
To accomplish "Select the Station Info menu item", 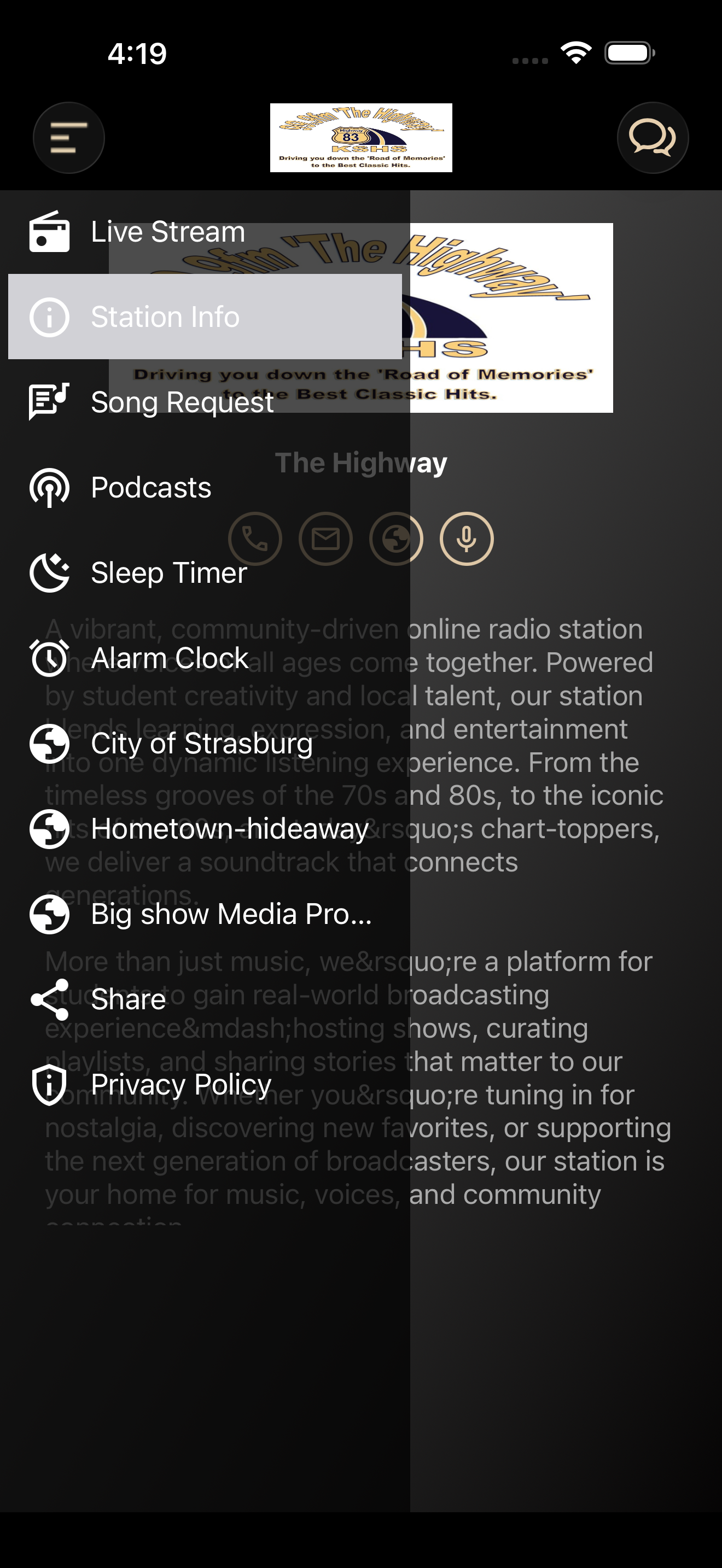I will pos(205,317).
